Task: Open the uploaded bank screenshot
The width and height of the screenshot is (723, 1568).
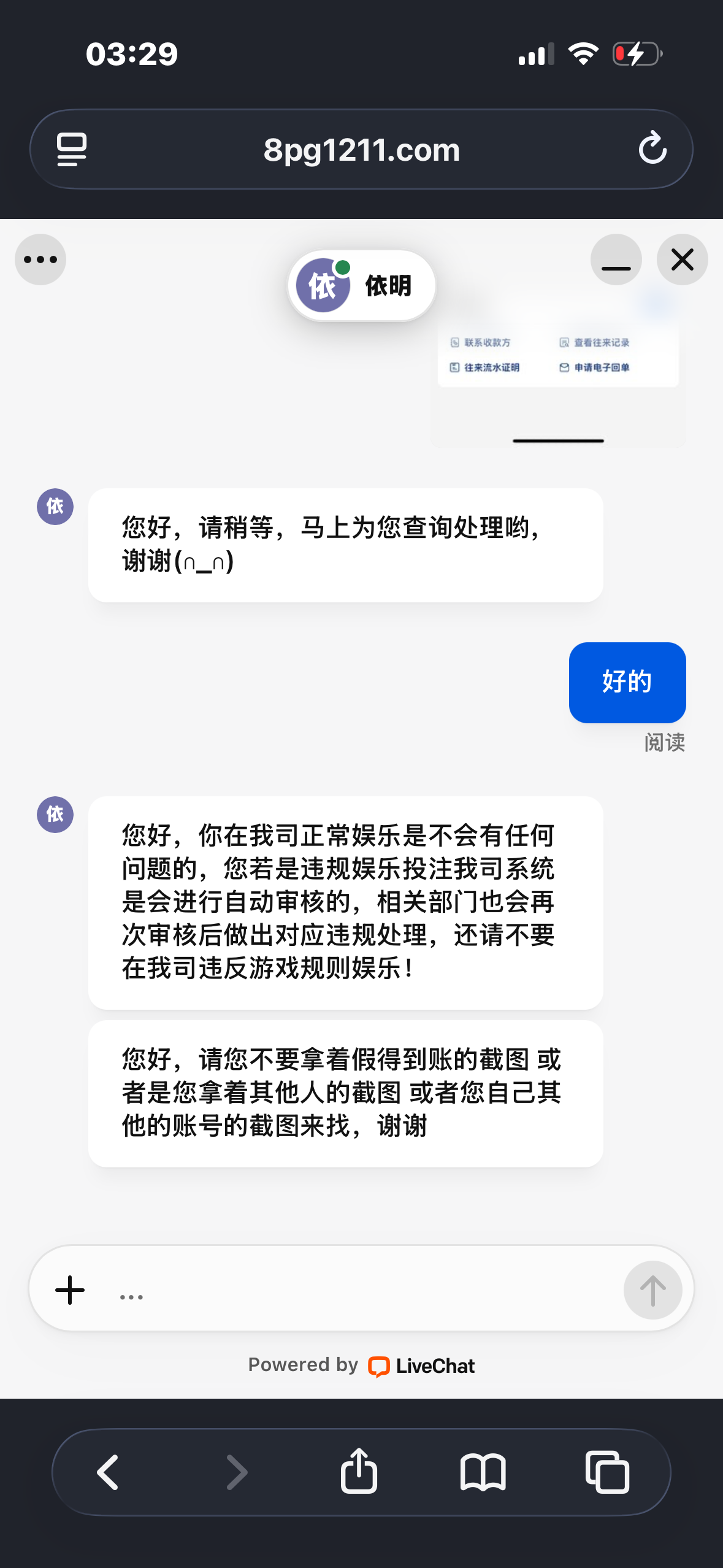Action: (x=558, y=362)
